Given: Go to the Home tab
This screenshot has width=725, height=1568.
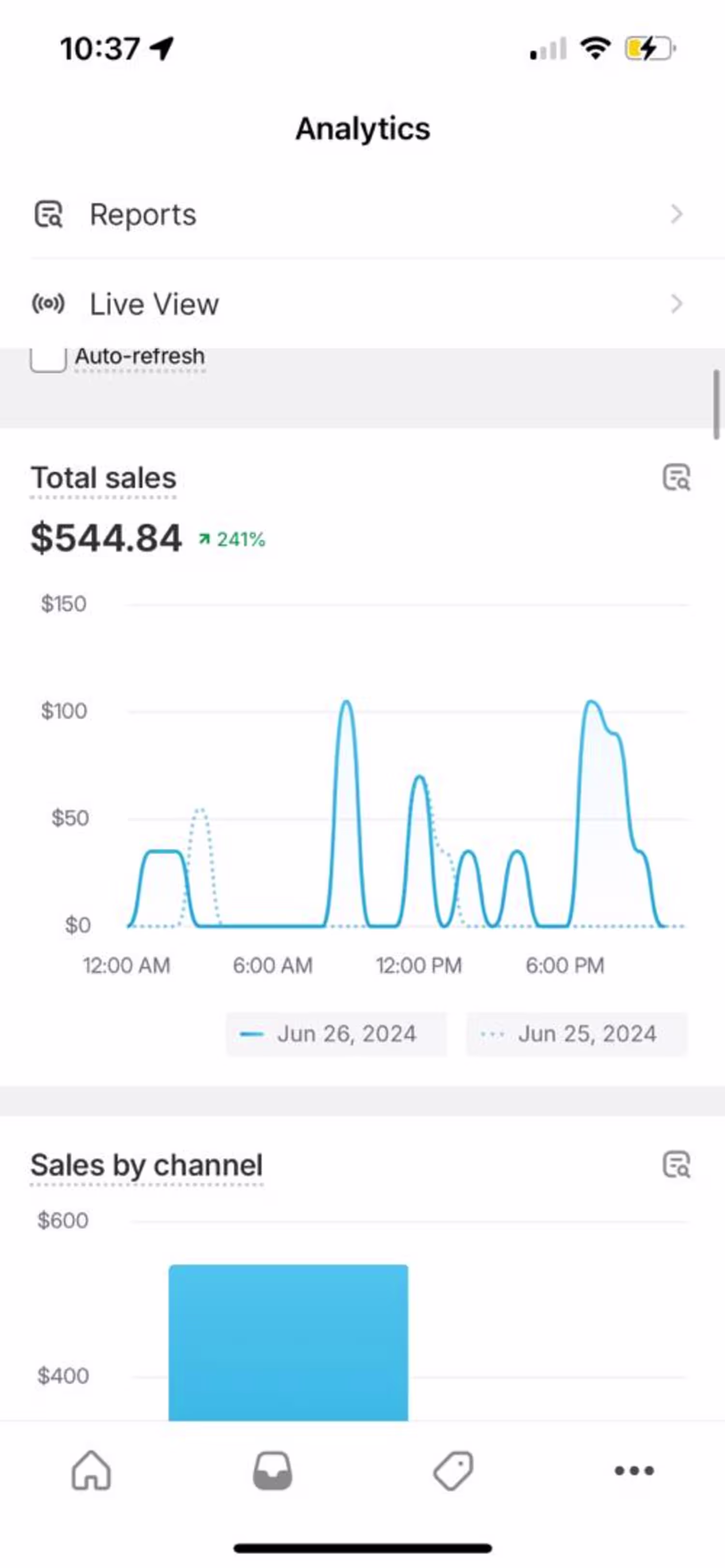Looking at the screenshot, I should (91, 1471).
